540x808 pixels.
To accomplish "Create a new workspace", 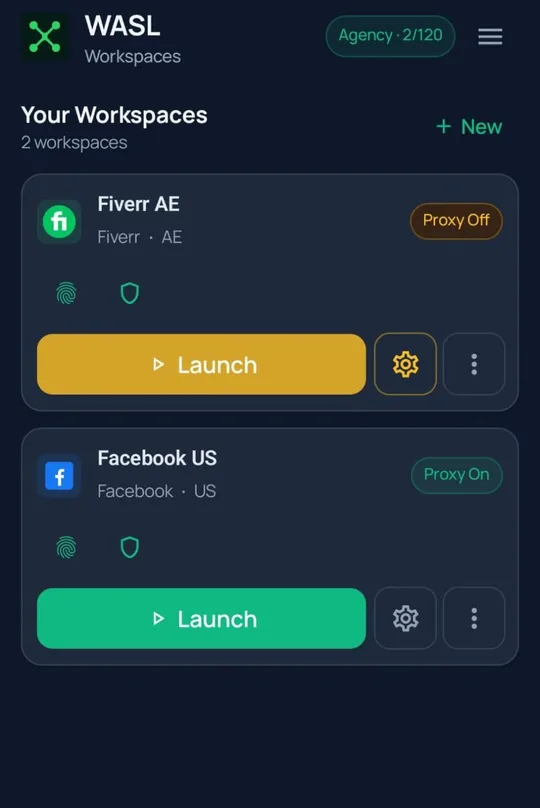I will [x=469, y=126].
